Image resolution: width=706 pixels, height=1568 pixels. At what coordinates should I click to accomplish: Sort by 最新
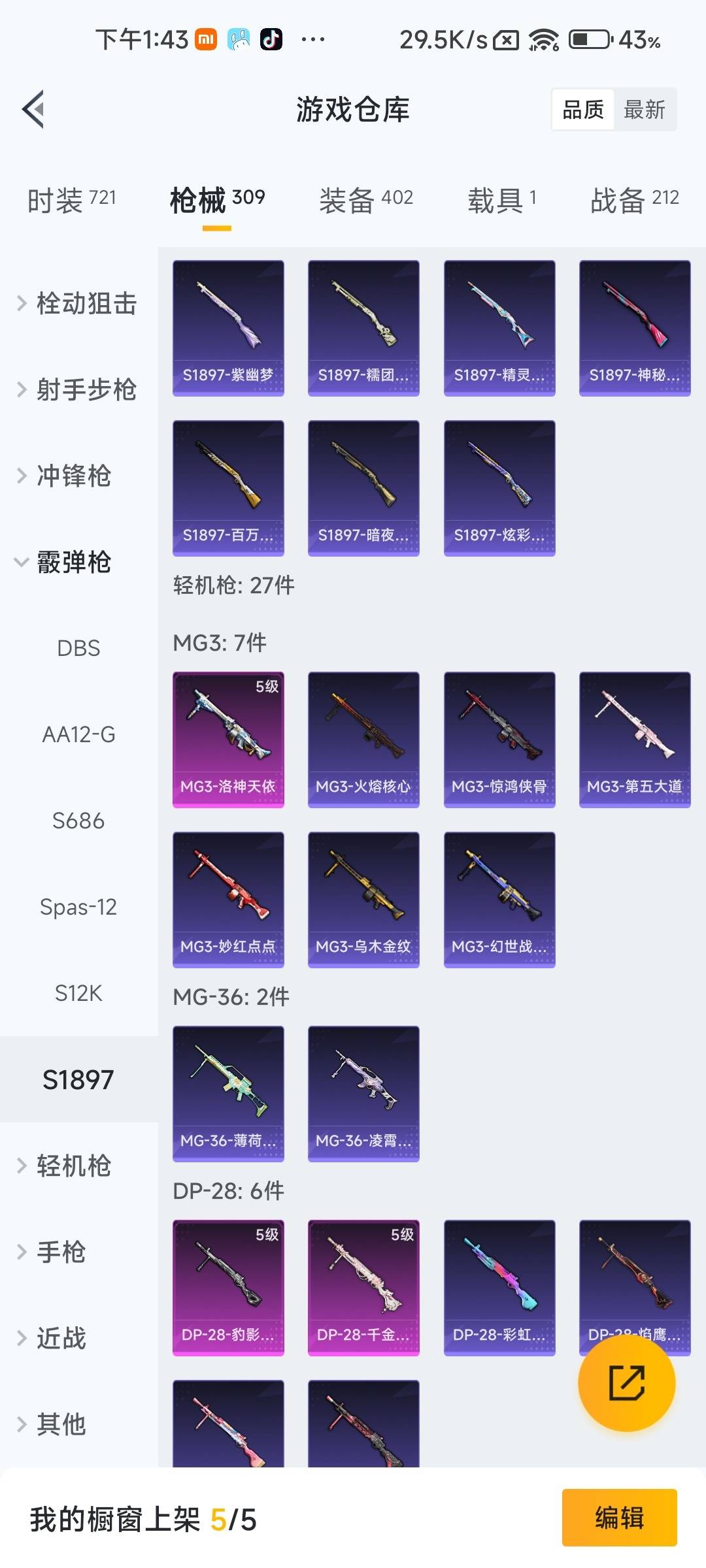(644, 110)
